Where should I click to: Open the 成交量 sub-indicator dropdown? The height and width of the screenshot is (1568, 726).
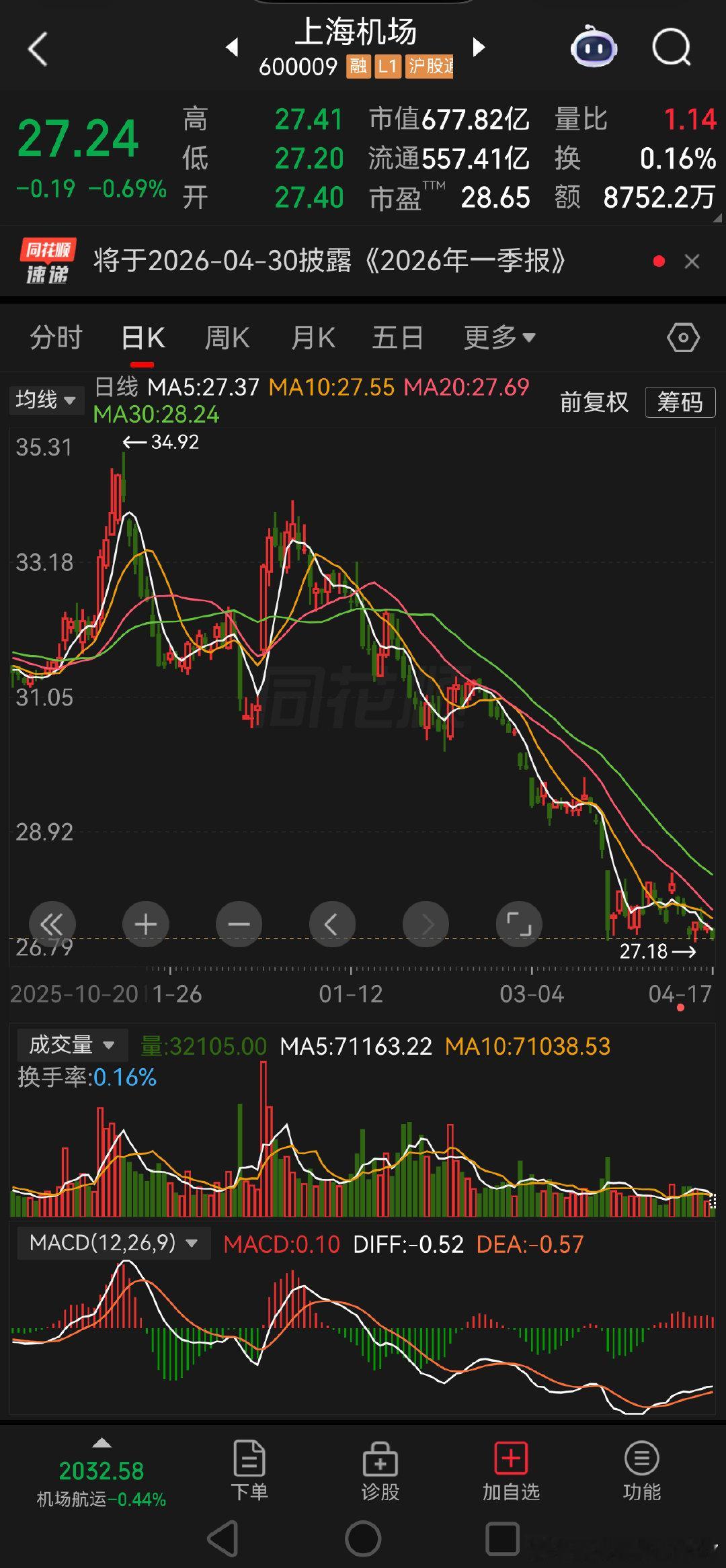point(71,1045)
